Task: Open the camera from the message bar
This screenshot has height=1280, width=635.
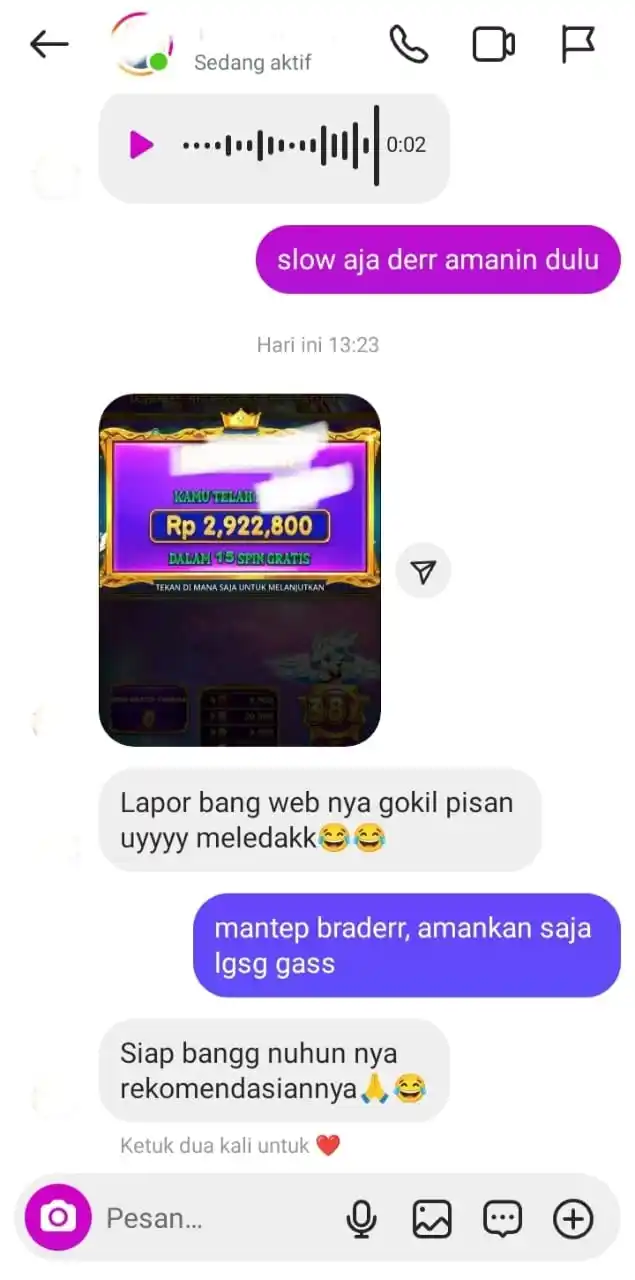Action: click(57, 1217)
